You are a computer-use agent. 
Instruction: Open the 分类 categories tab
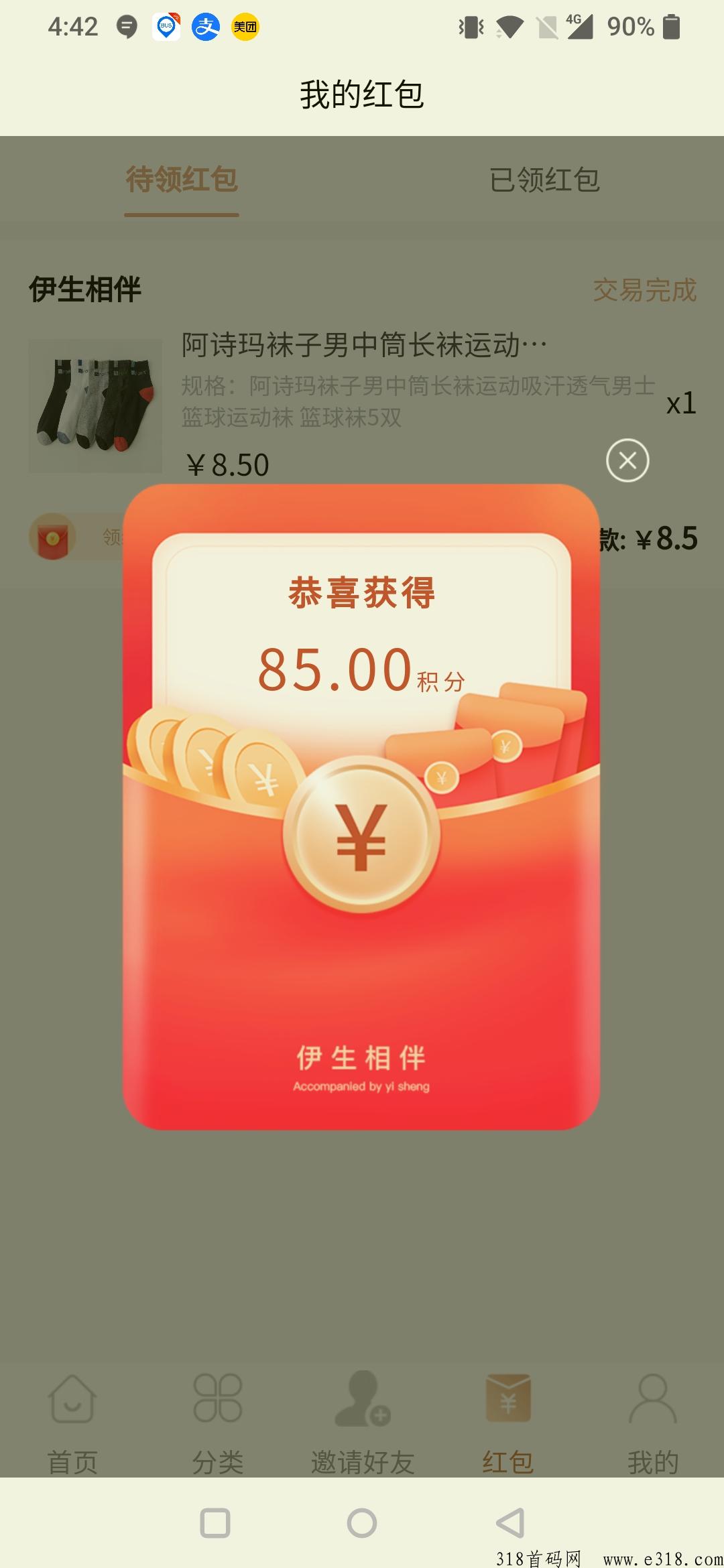click(x=218, y=1422)
